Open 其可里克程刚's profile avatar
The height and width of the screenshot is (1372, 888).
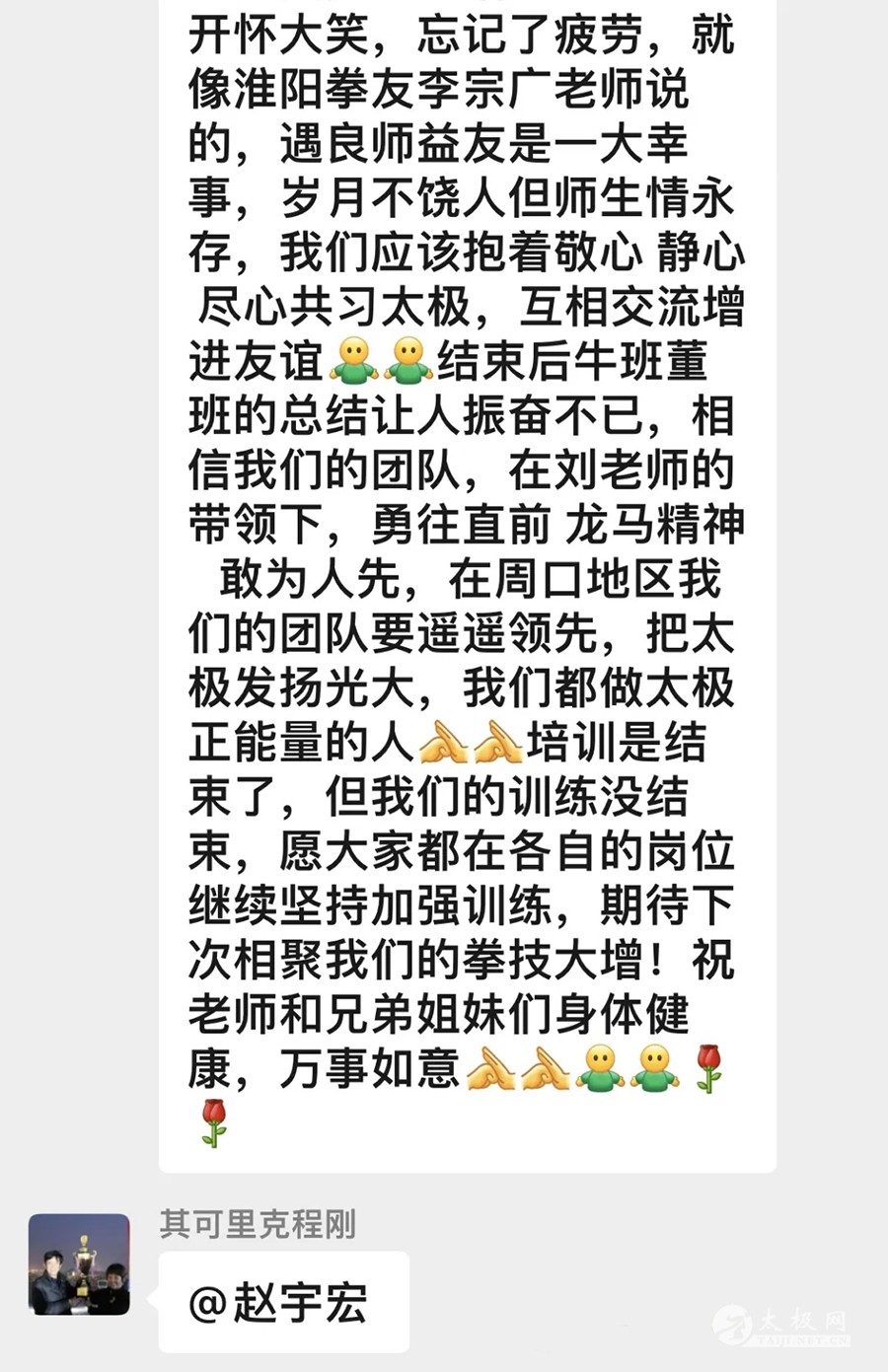pyautogui.click(x=79, y=1264)
